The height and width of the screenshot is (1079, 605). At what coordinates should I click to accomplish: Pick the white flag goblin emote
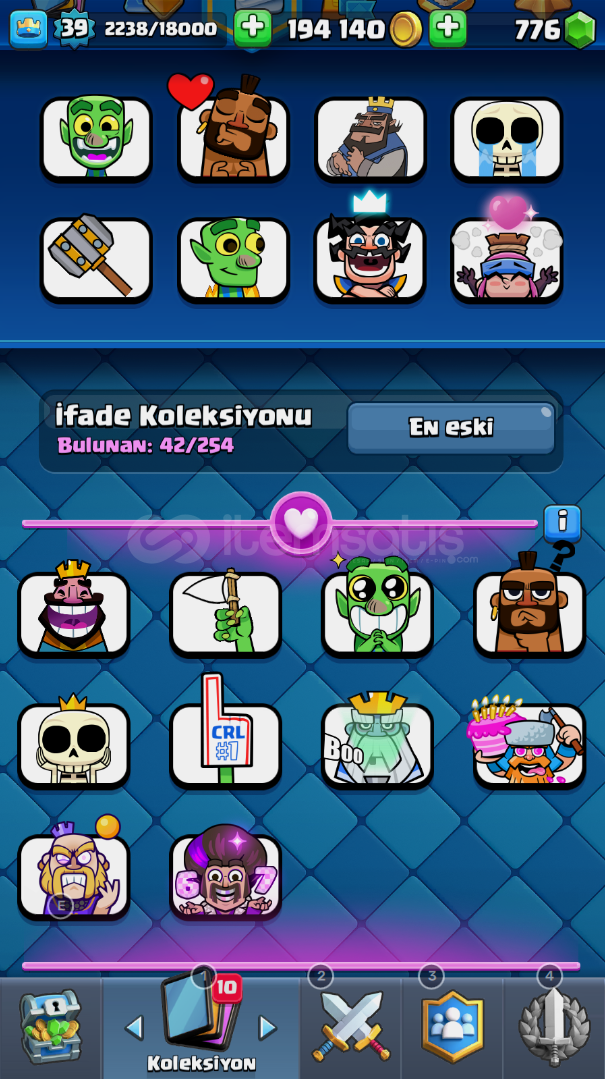pyautogui.click(x=226, y=613)
